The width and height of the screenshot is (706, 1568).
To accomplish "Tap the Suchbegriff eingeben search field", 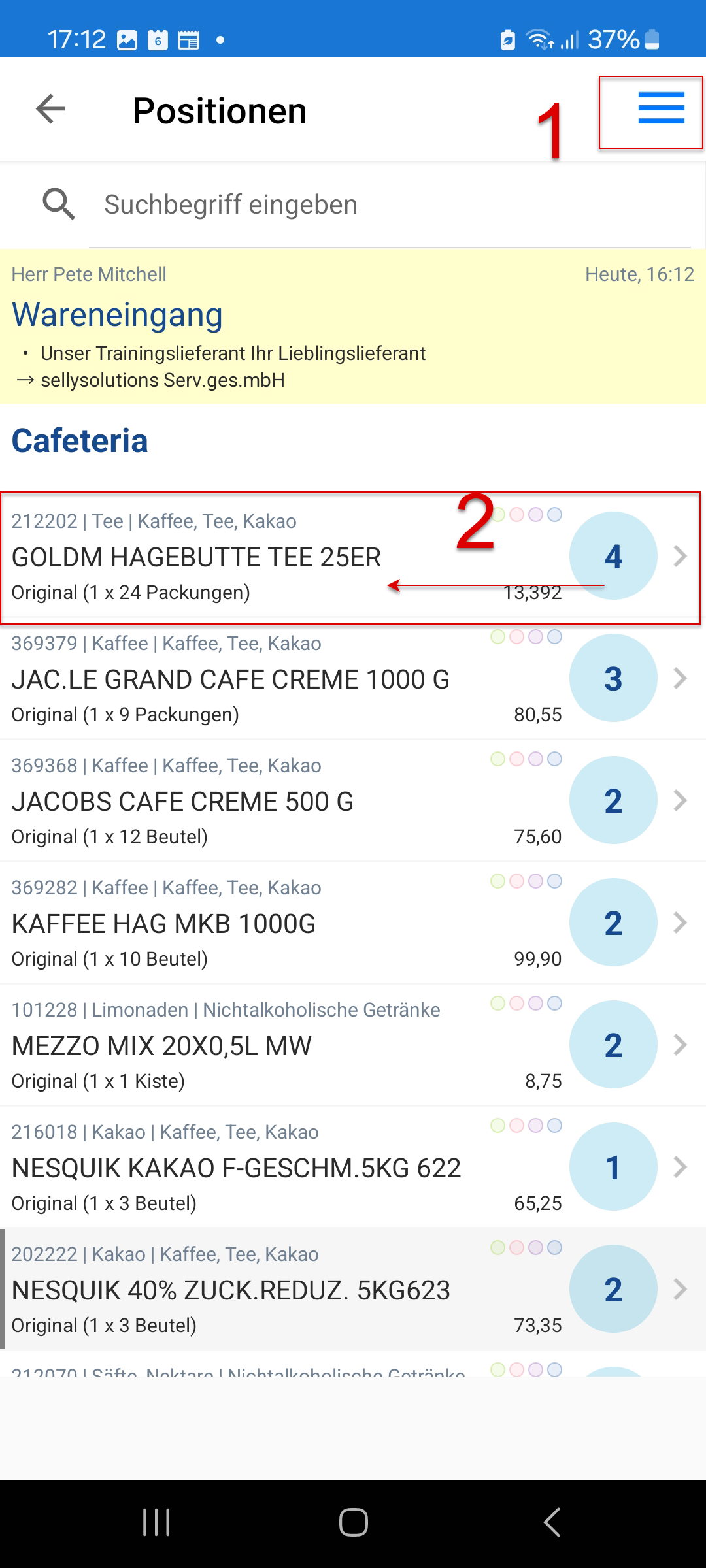I will pos(392,205).
